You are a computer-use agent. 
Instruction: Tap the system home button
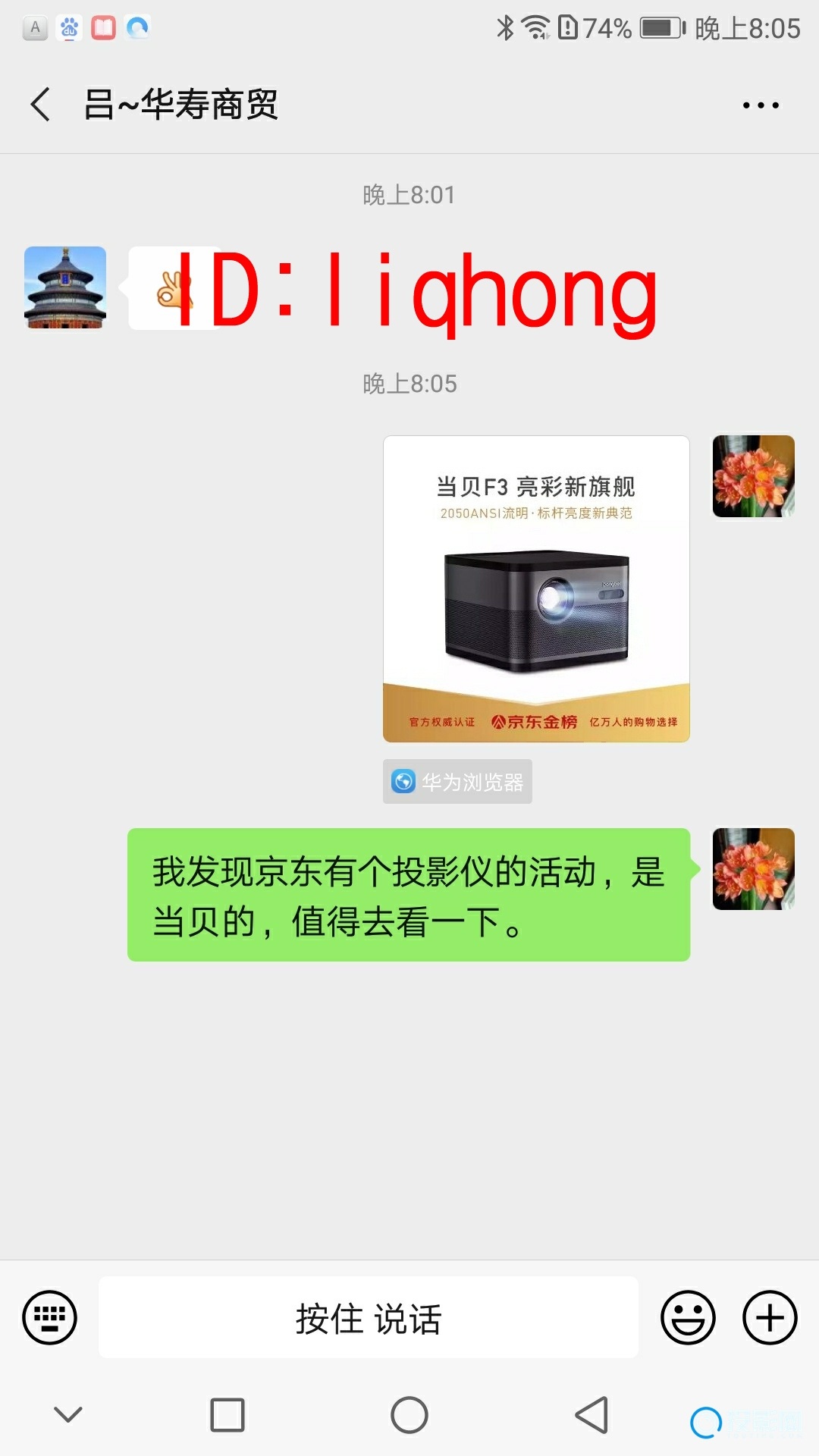(x=409, y=1415)
